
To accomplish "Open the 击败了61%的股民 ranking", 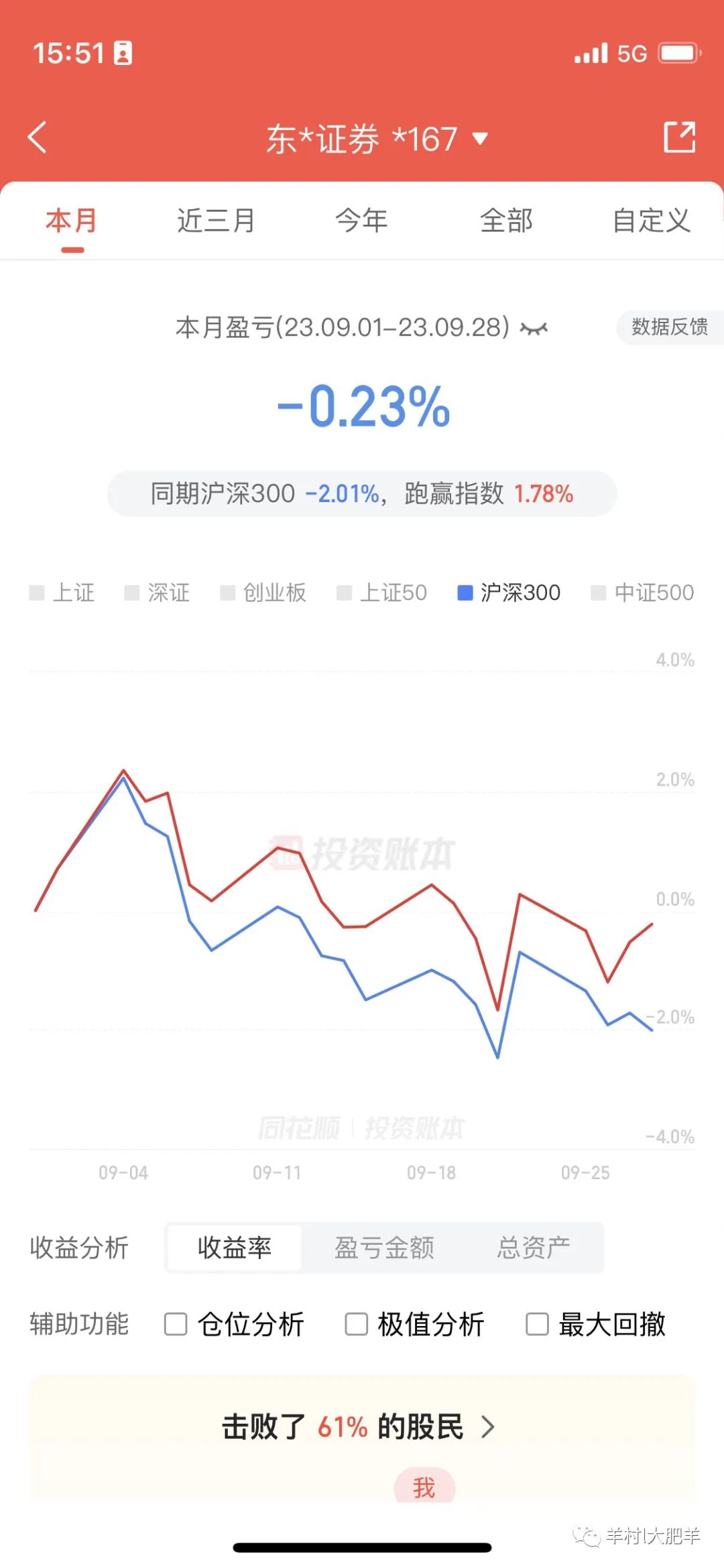I will click(361, 1427).
